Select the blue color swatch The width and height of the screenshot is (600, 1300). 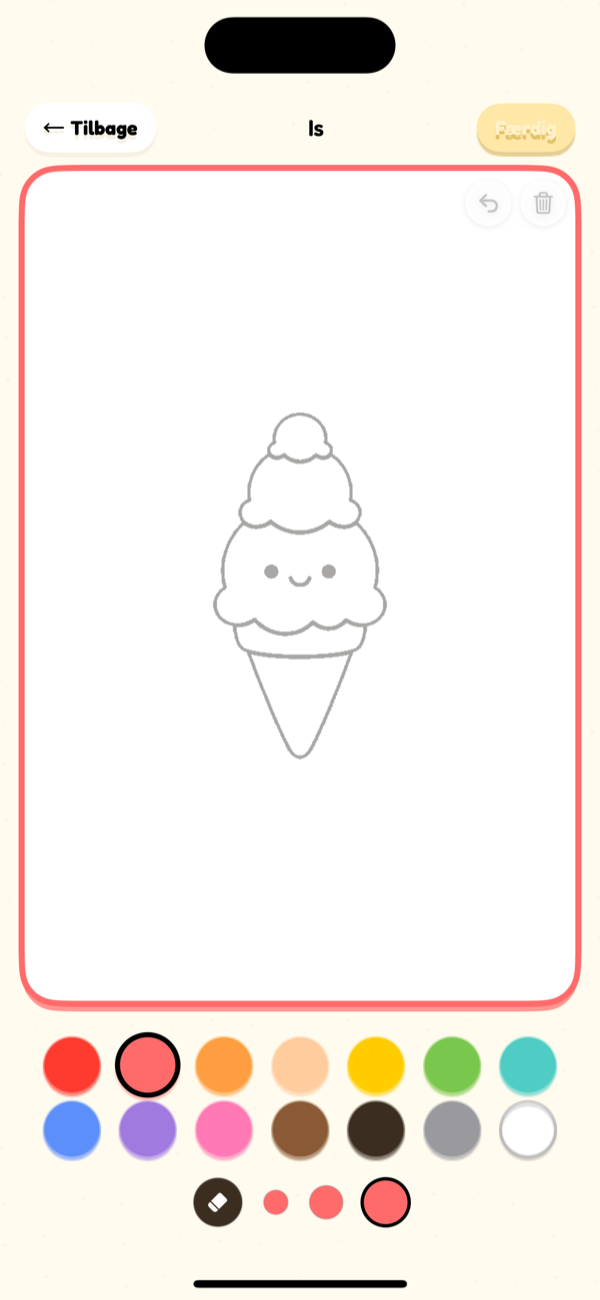pos(72,1130)
